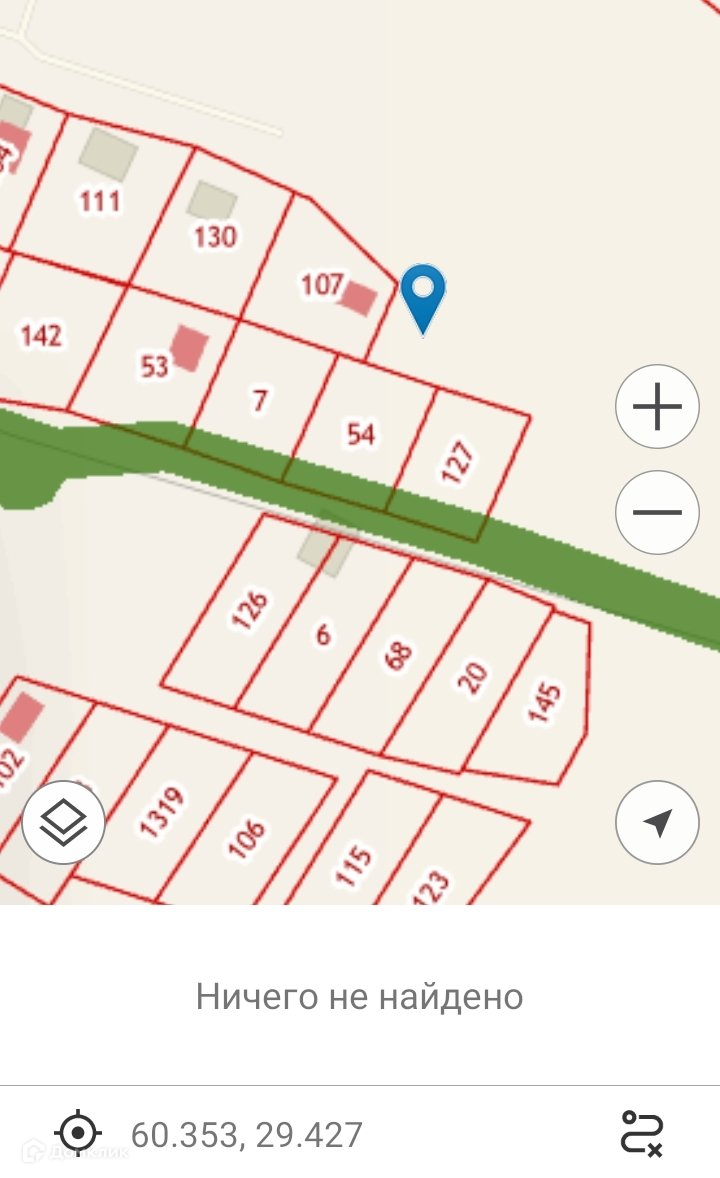Select land plot 107 on map
720x1178 pixels.
(x=322, y=286)
